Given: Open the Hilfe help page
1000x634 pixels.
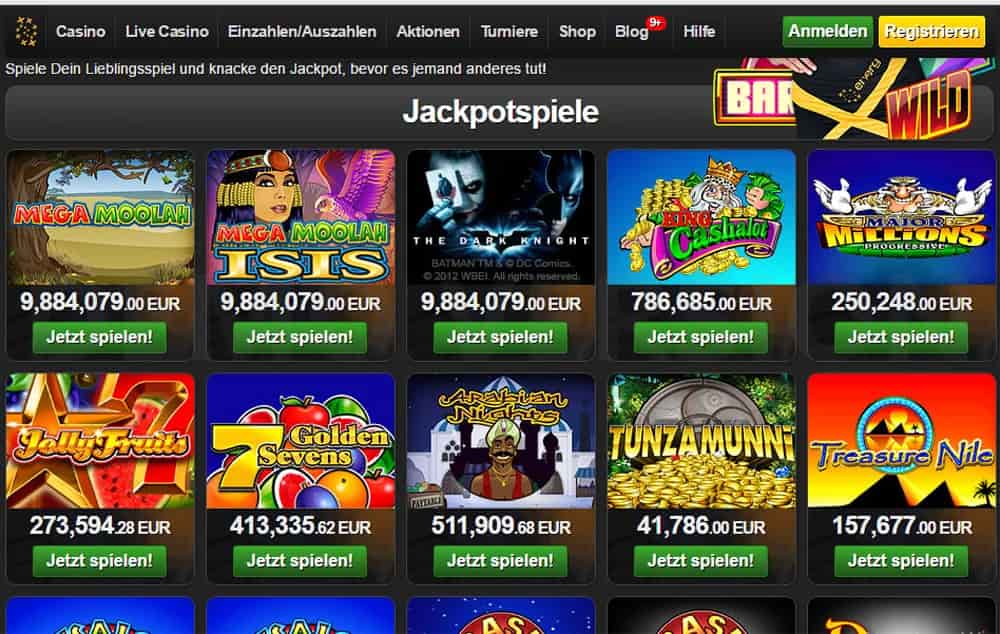Looking at the screenshot, I should pos(699,31).
